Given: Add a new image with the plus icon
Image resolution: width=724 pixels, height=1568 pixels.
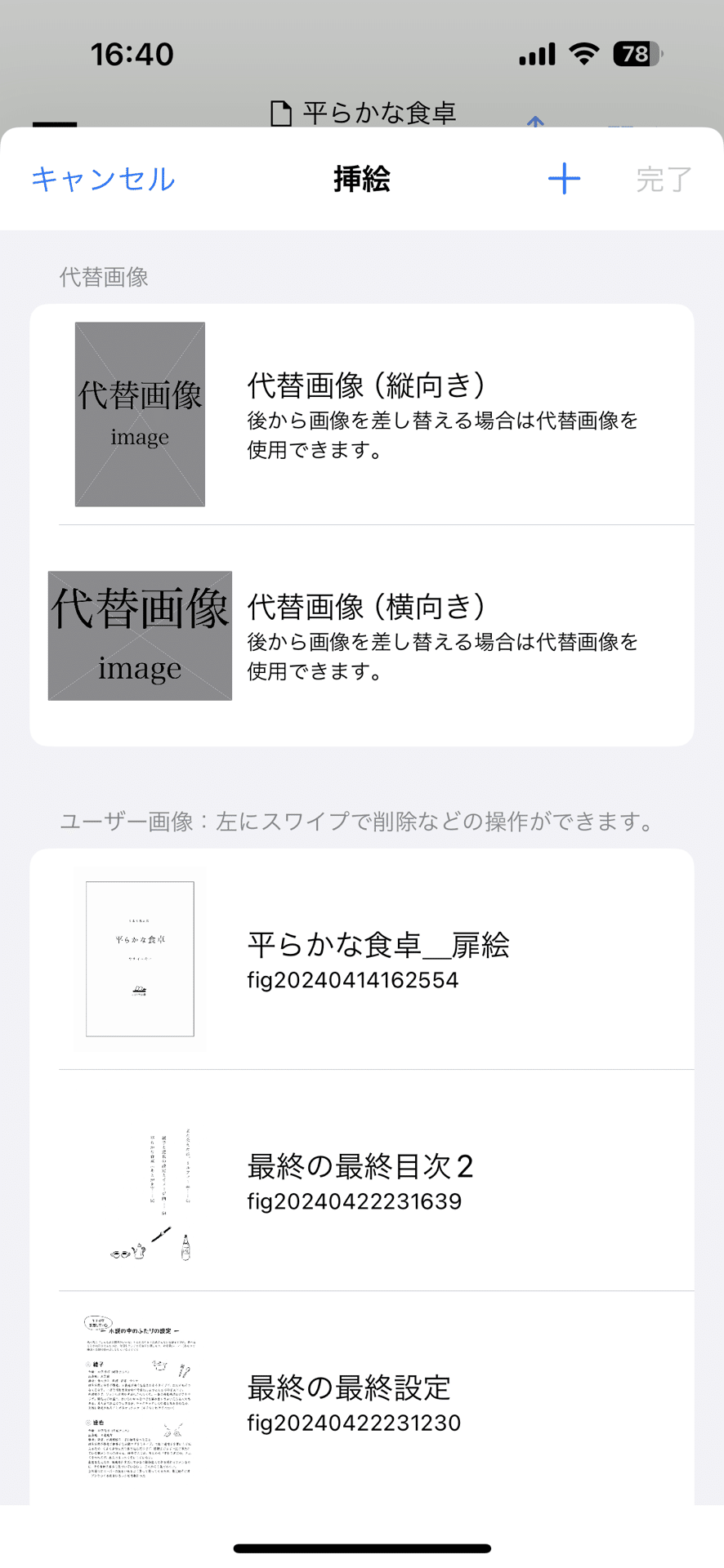Looking at the screenshot, I should (564, 179).
